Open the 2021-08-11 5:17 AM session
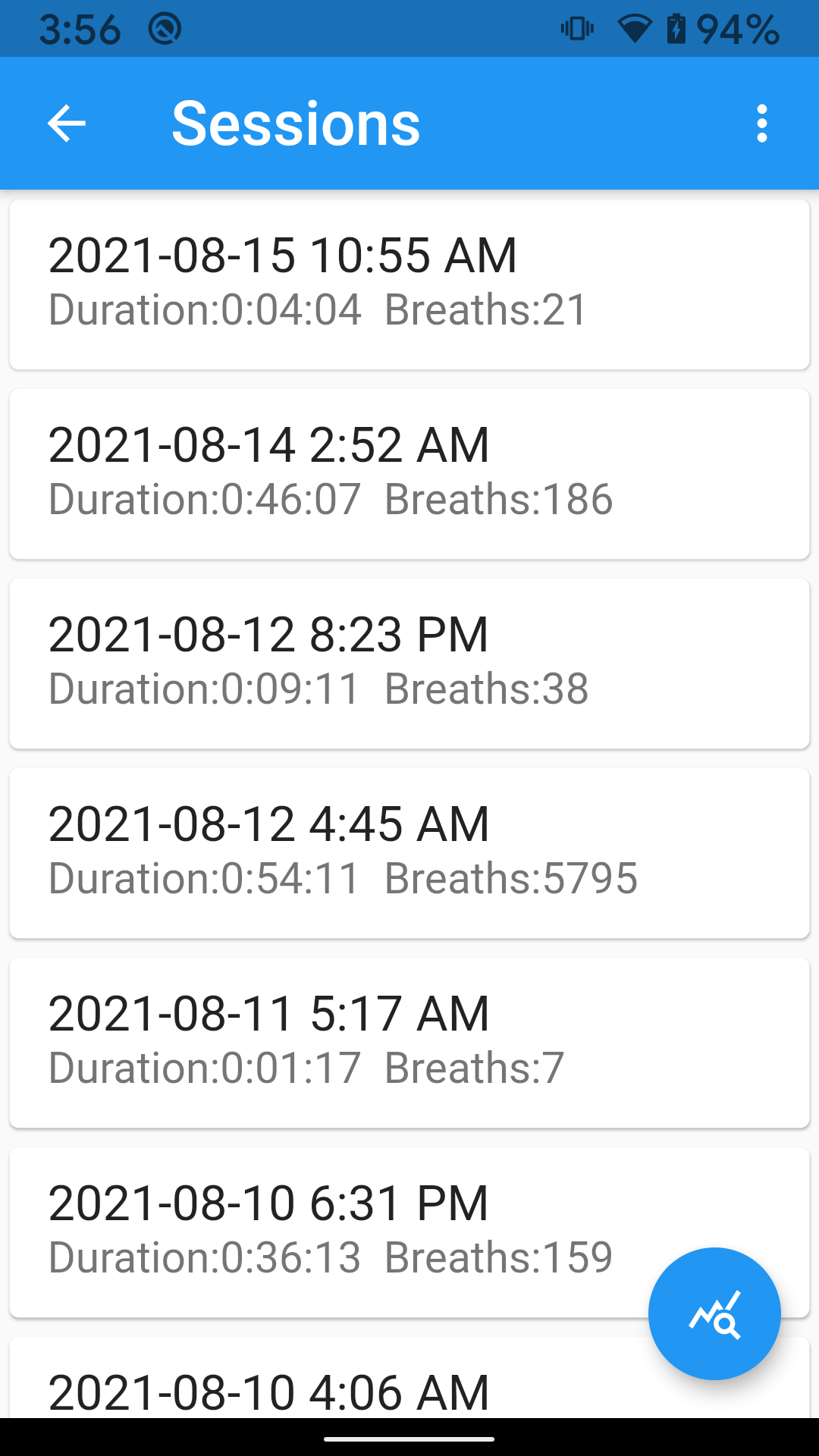 point(409,1042)
